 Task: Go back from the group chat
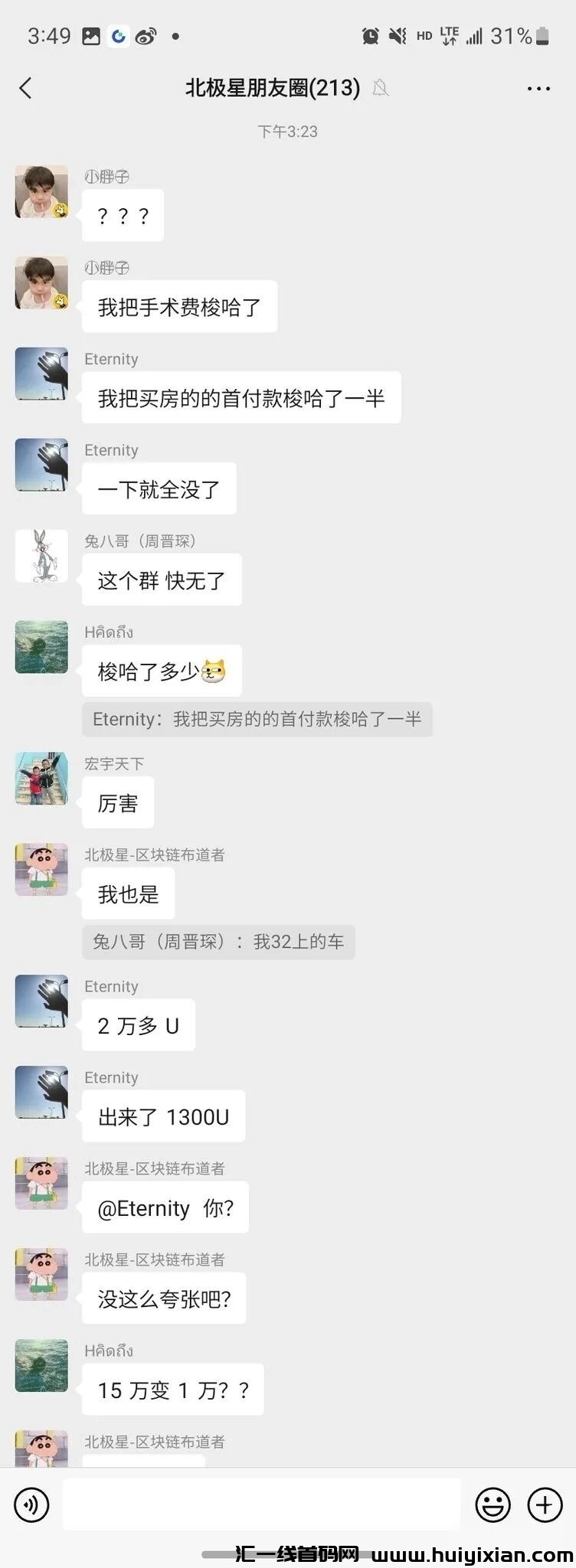[26, 89]
